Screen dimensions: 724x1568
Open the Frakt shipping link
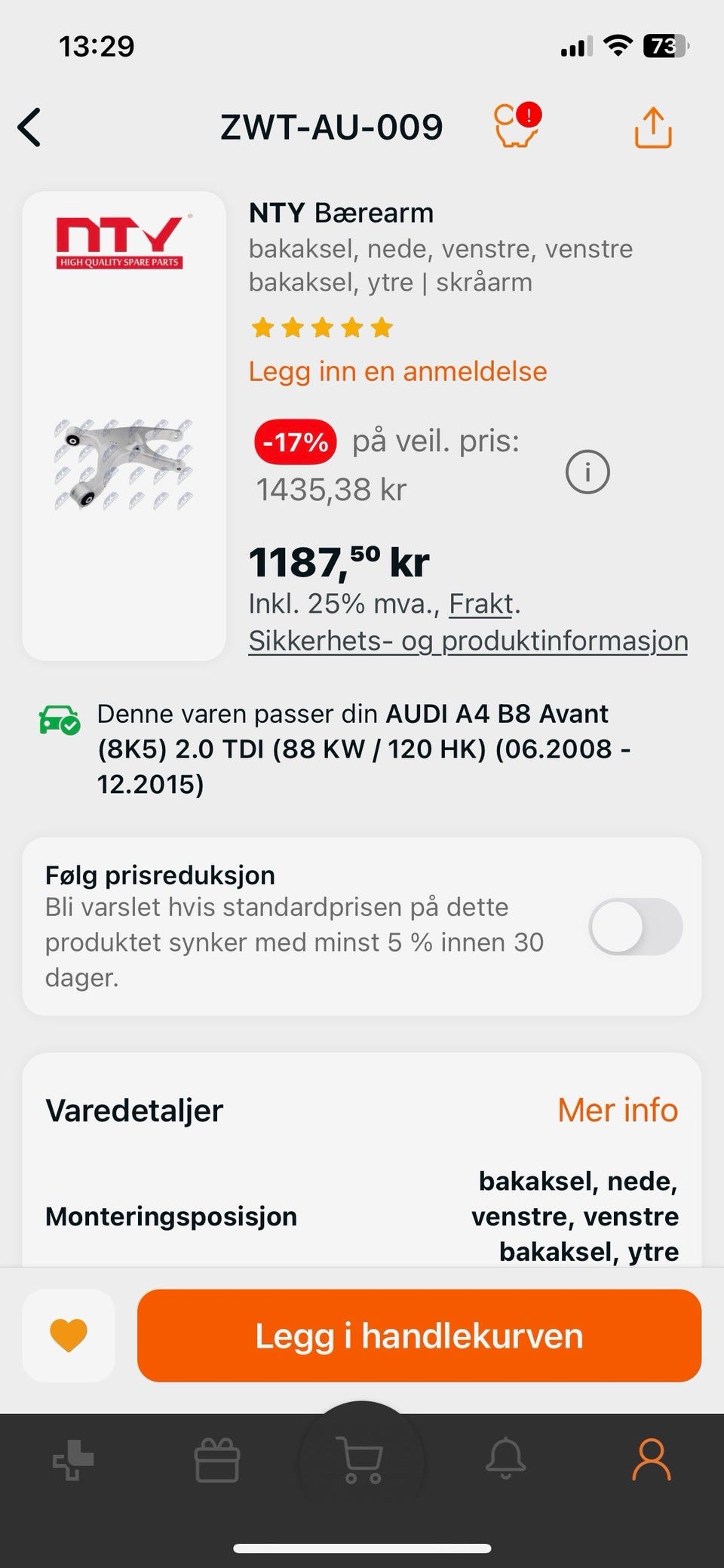[x=481, y=604]
